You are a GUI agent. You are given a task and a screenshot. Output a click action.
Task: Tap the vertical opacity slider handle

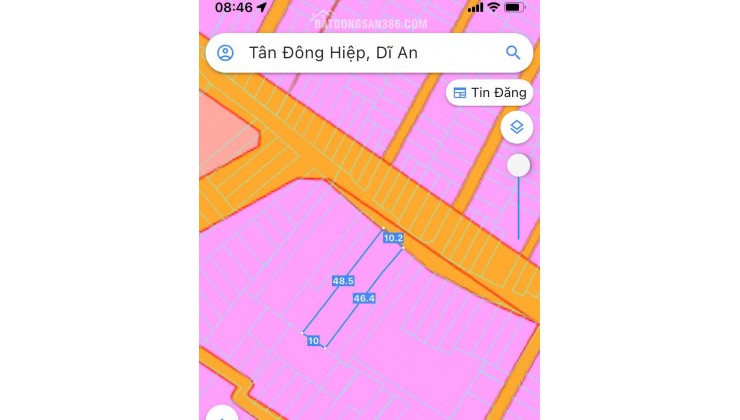[x=518, y=166]
